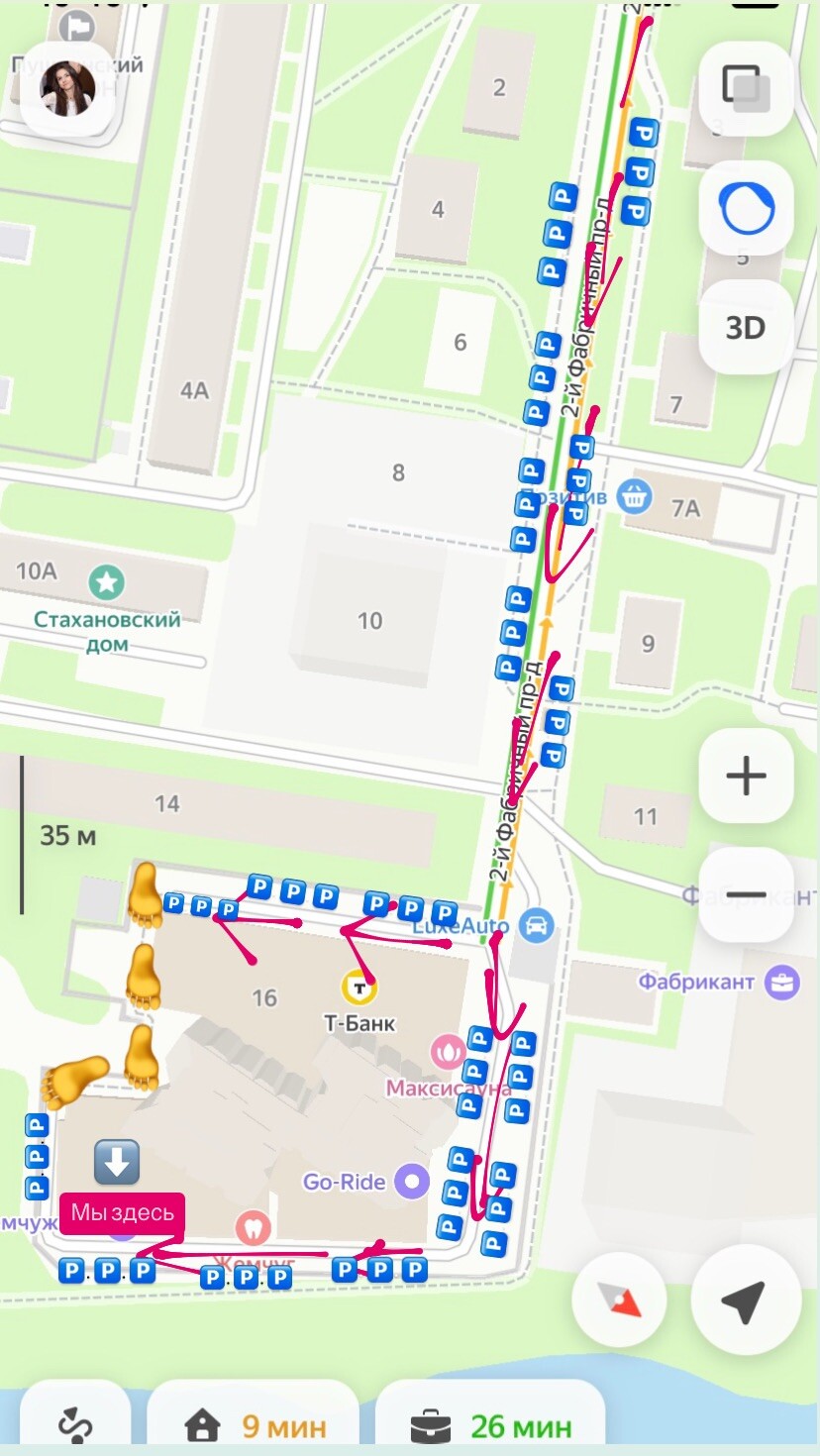Open the profile avatar menu
Screen dimensions: 820x1456
67,88
